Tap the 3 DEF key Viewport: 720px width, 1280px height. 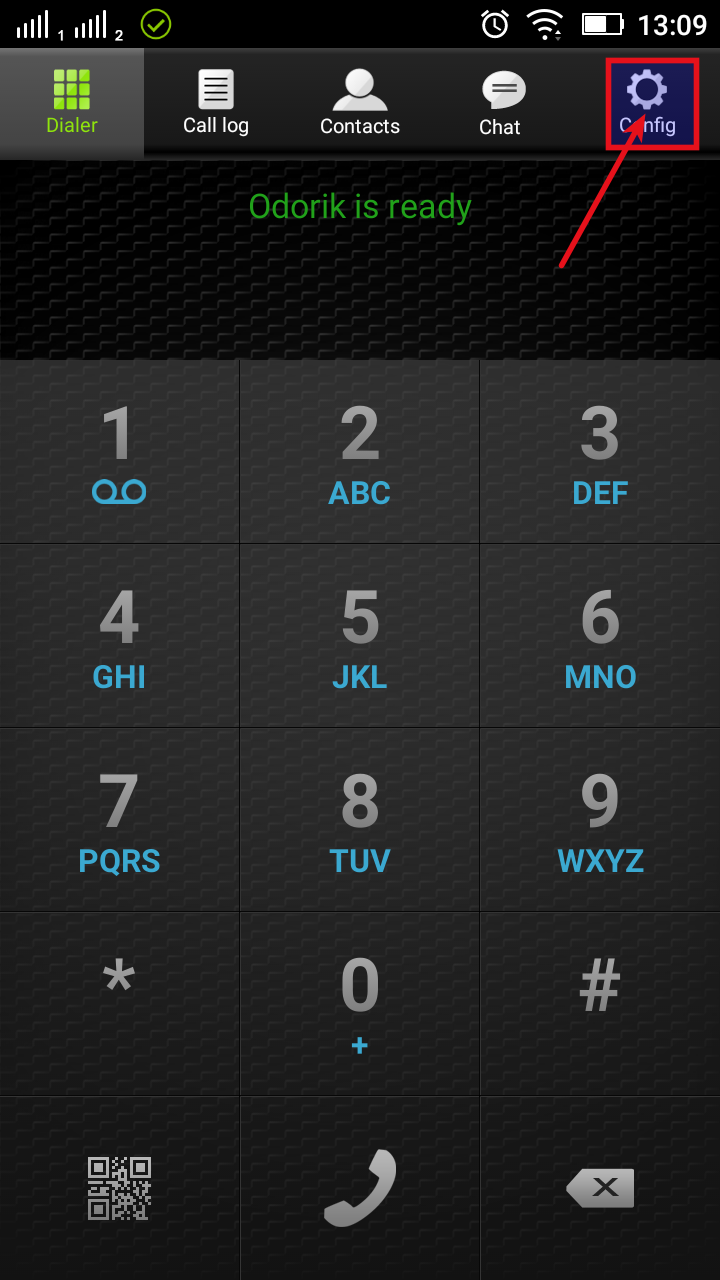[x=600, y=452]
